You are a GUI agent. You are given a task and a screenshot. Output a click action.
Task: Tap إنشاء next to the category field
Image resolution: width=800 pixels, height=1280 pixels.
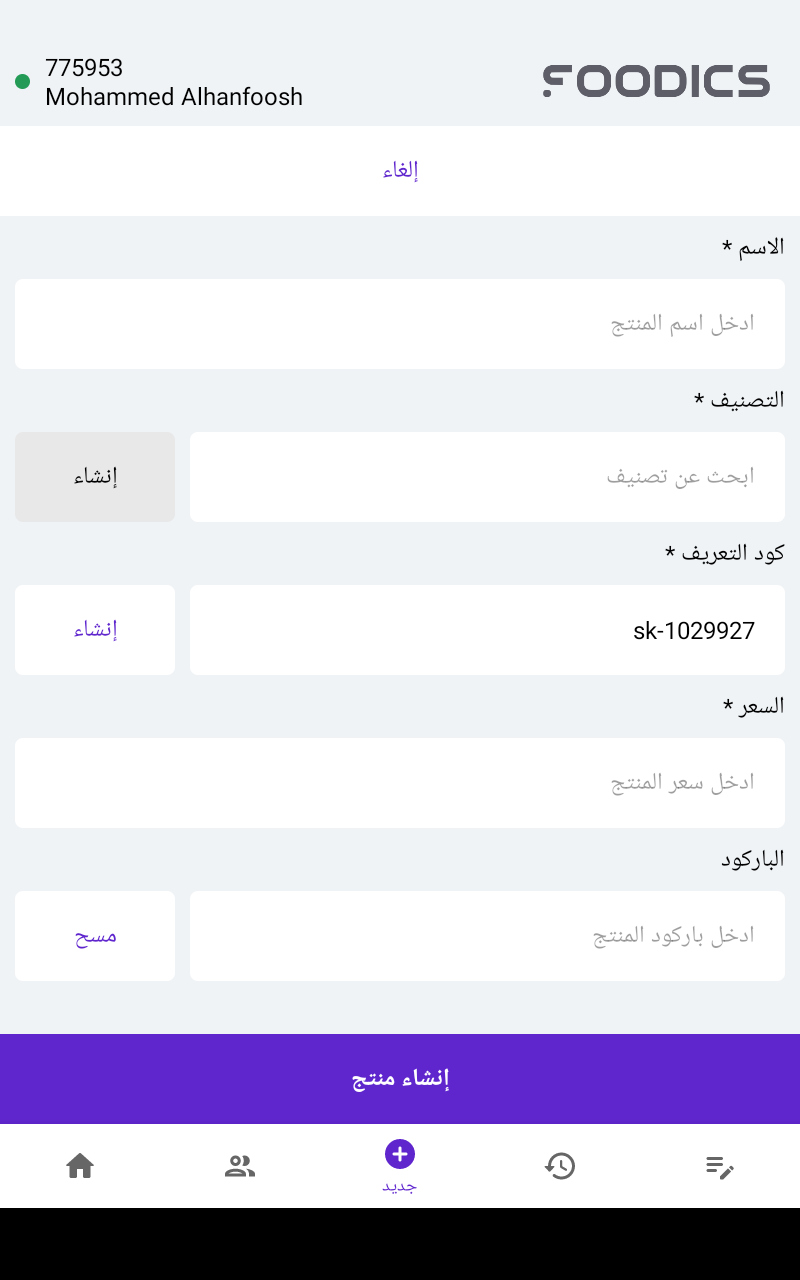coord(95,477)
